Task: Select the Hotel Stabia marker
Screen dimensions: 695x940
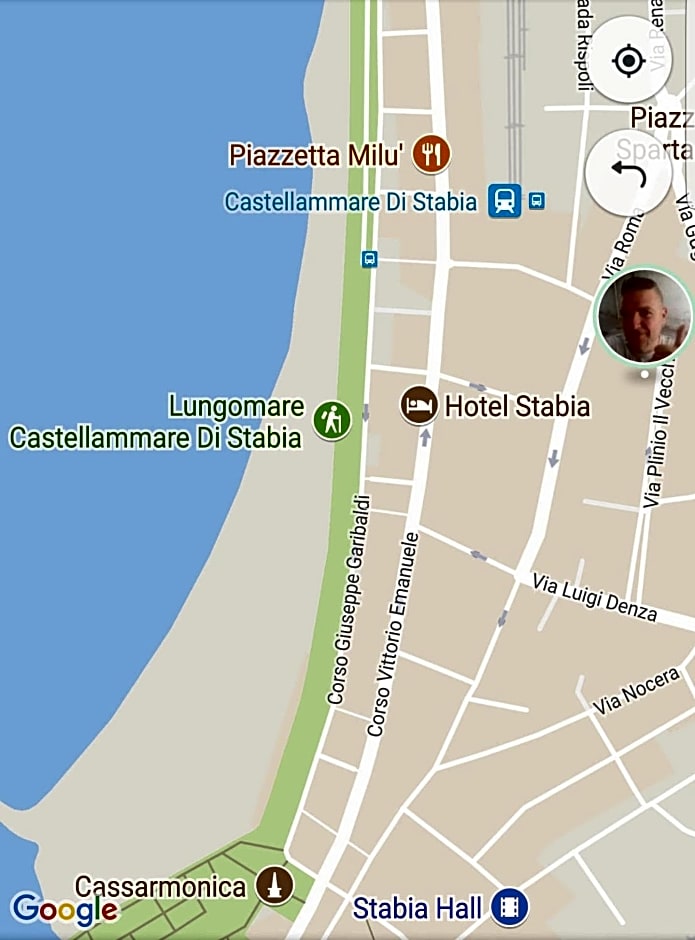Action: 419,405
